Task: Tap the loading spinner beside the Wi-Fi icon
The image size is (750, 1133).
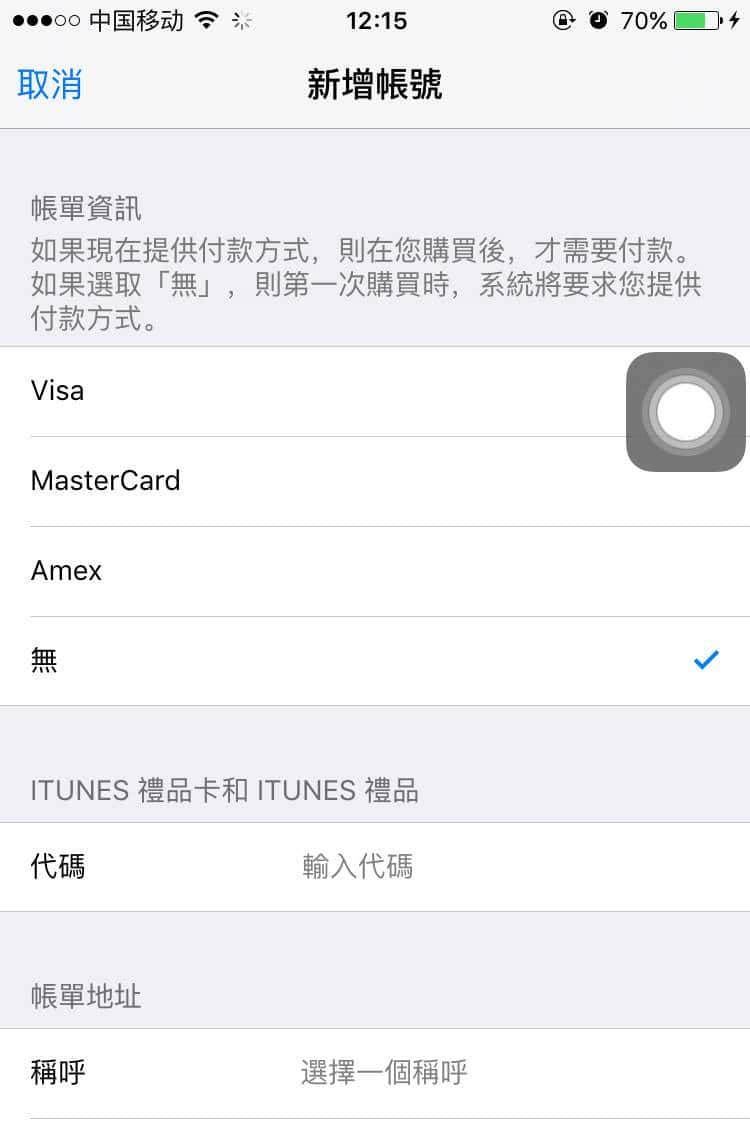Action: point(241,20)
